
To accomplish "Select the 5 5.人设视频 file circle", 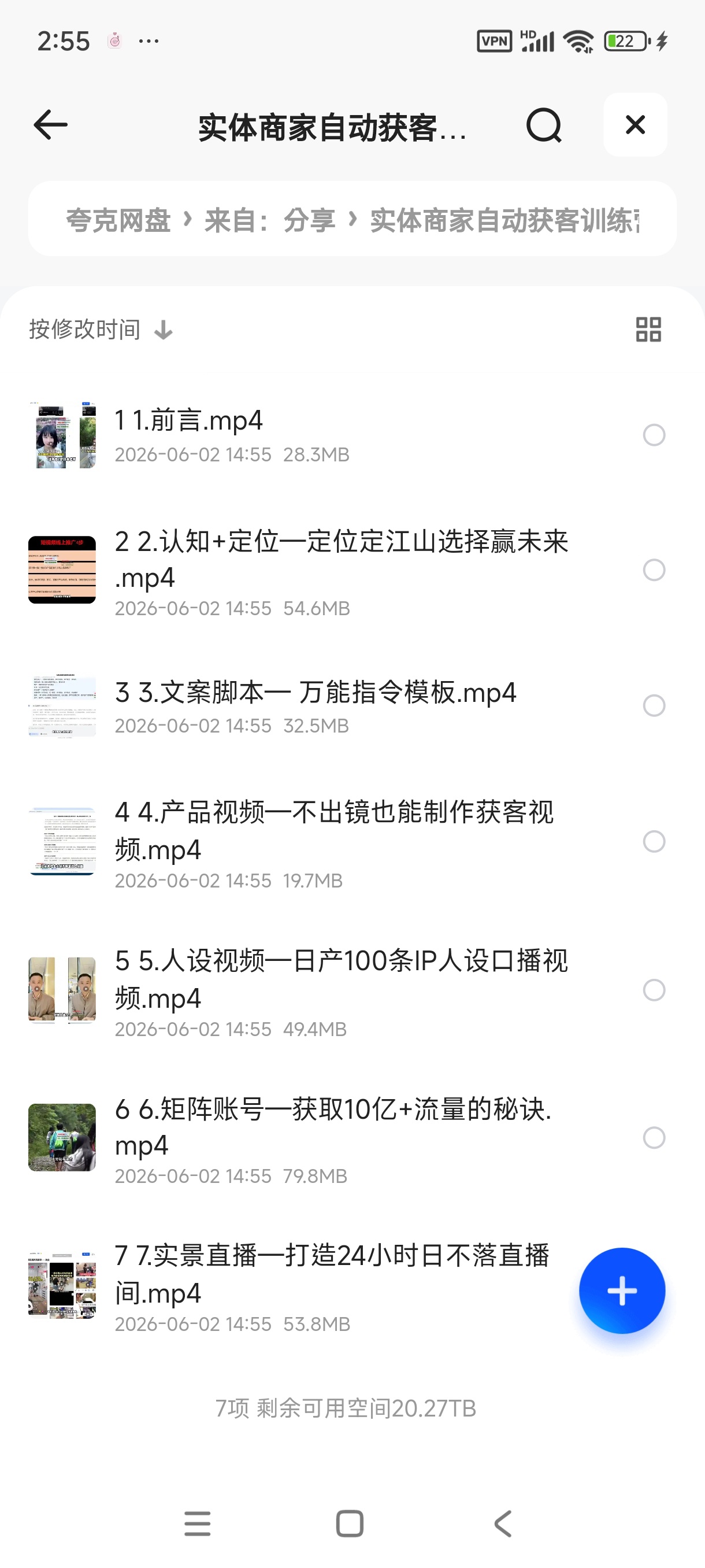I will pos(654,990).
